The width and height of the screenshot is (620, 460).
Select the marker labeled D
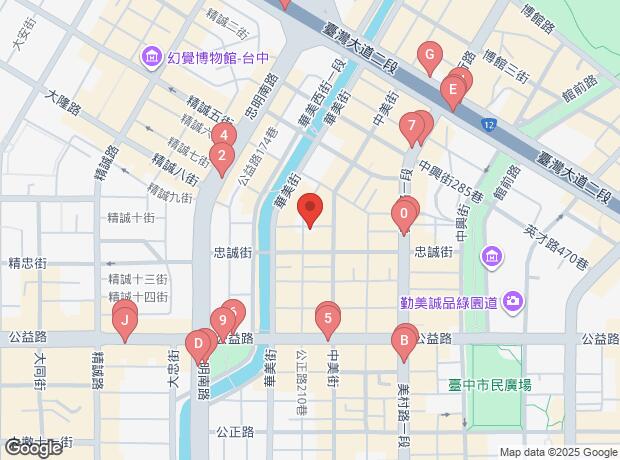pyautogui.click(x=198, y=345)
